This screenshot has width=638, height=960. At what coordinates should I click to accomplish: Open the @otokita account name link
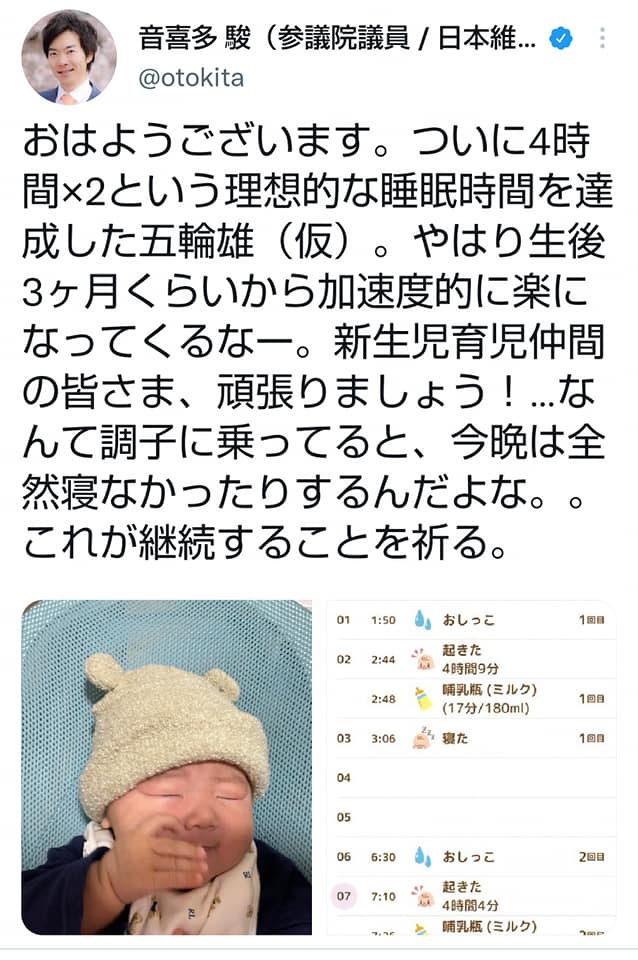click(x=339, y=39)
